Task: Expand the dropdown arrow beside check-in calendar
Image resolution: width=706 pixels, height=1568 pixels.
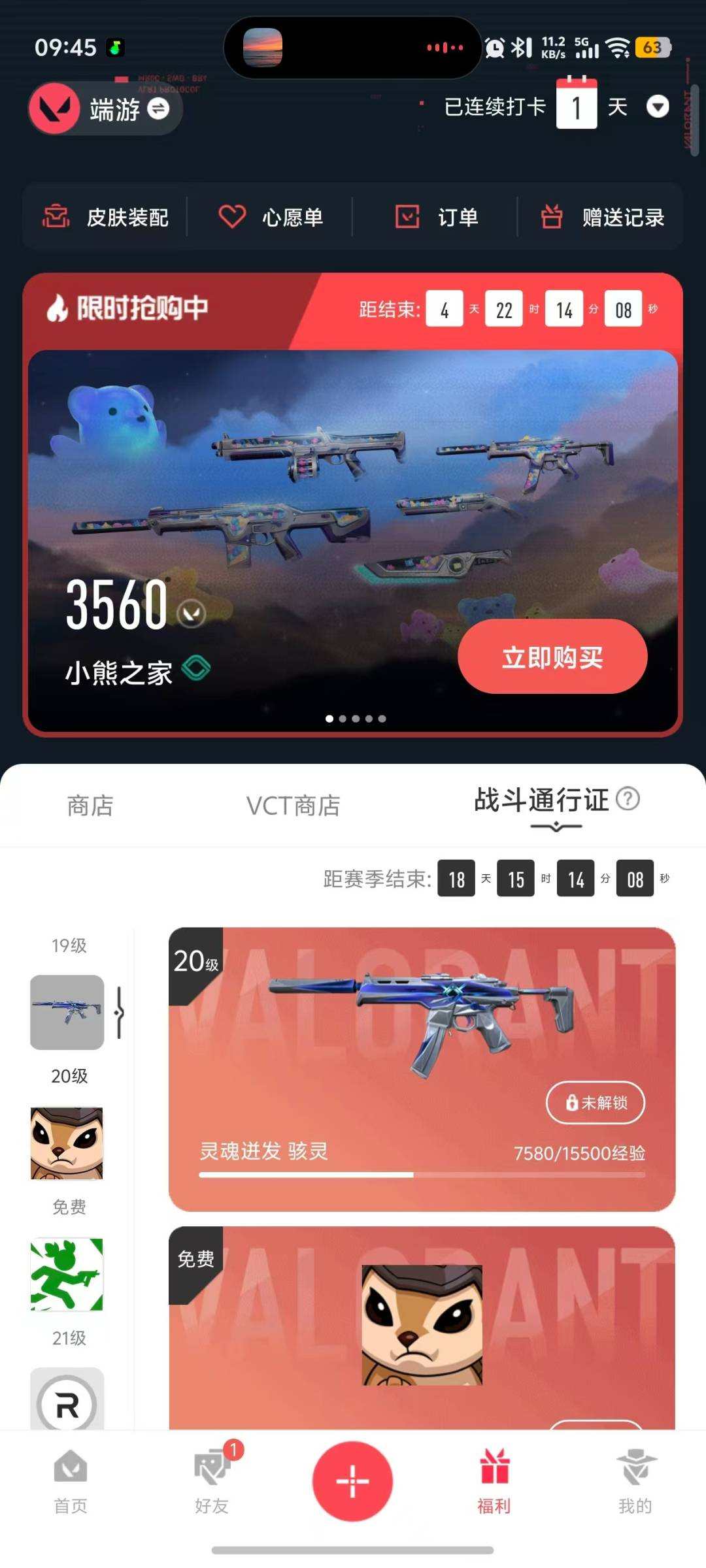Action: [x=658, y=106]
